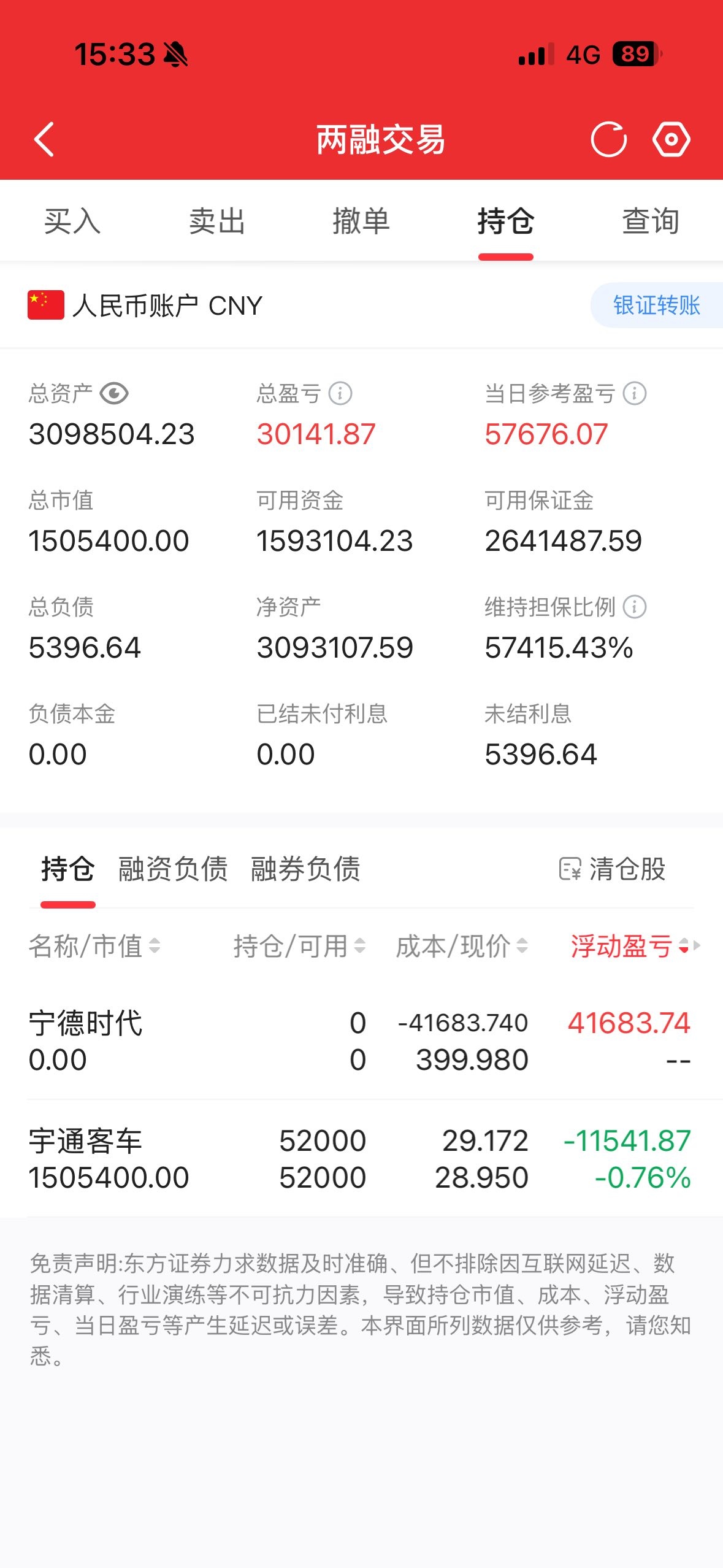Open the settings hexagon icon
Screen dimensions: 723x1568
click(671, 140)
